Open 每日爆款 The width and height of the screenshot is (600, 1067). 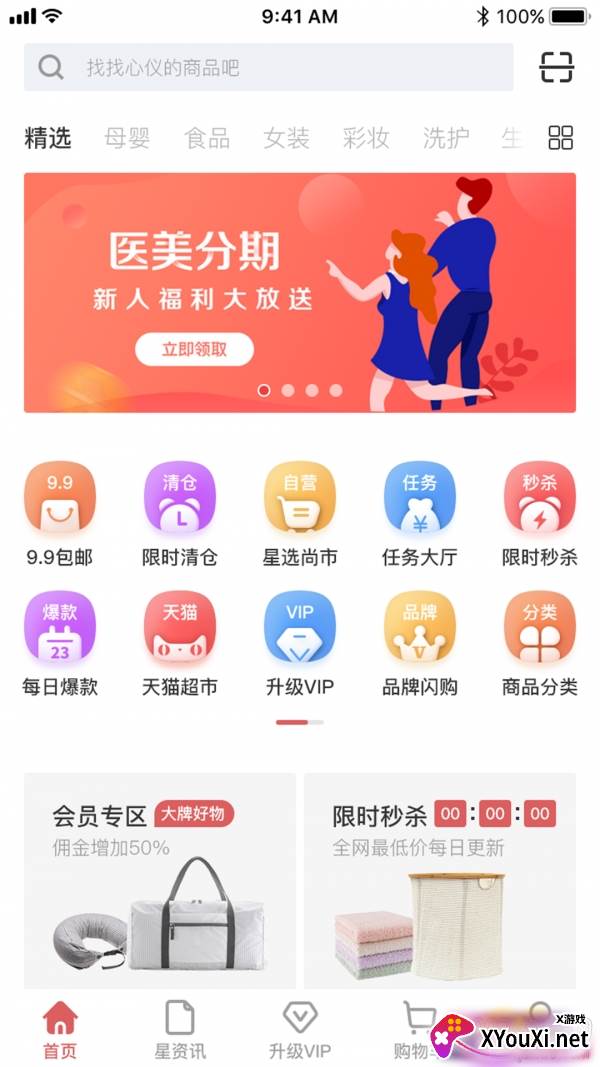pyautogui.click(x=60, y=644)
